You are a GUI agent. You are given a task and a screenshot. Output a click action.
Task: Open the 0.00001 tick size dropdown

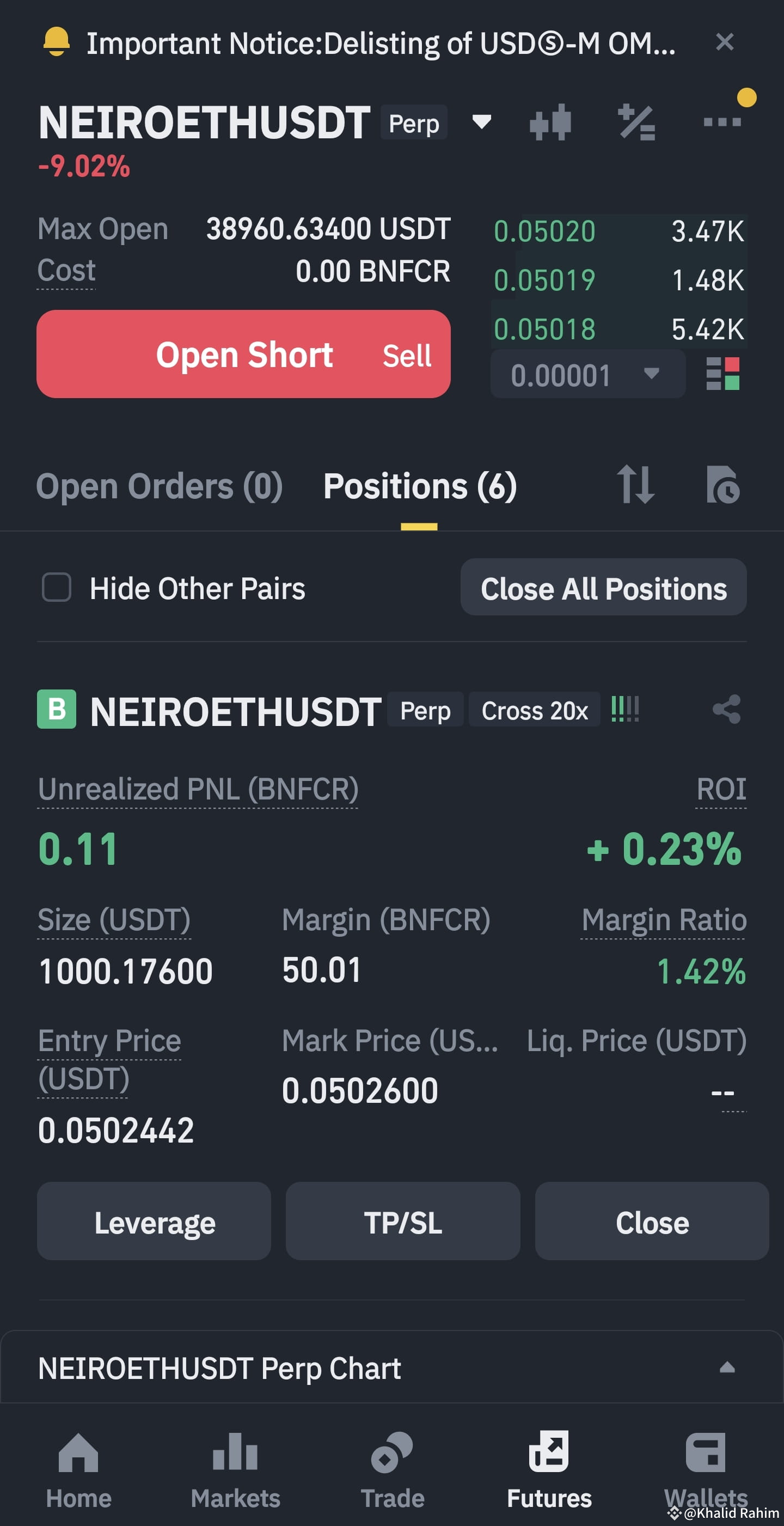tap(587, 373)
